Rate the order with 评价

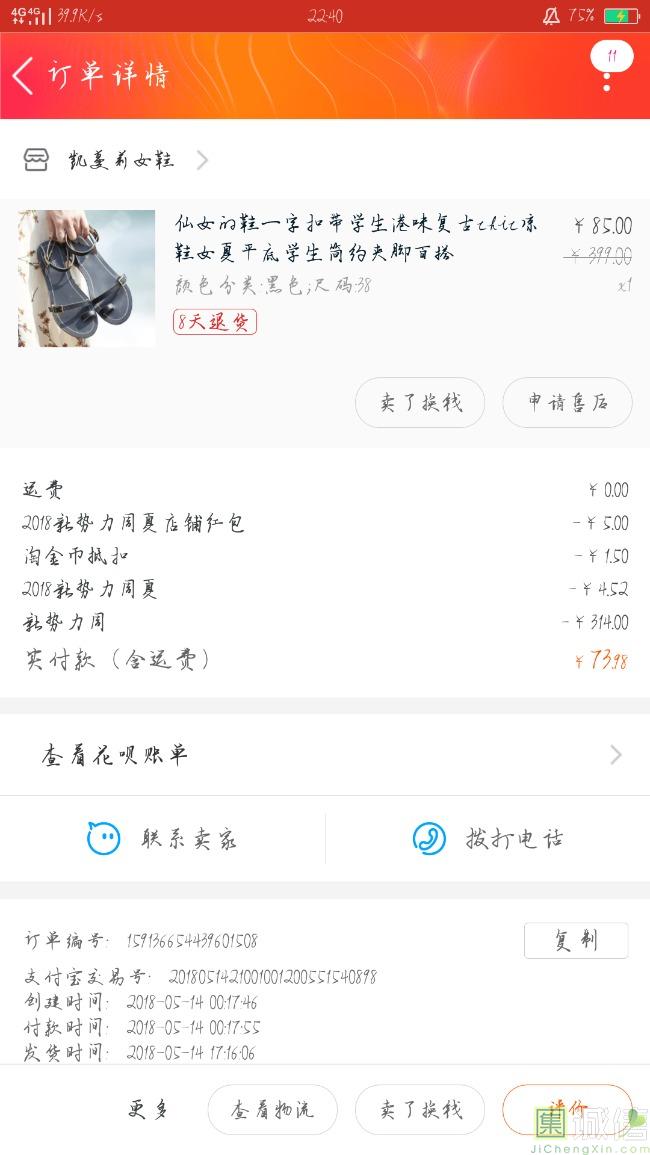[567, 1109]
